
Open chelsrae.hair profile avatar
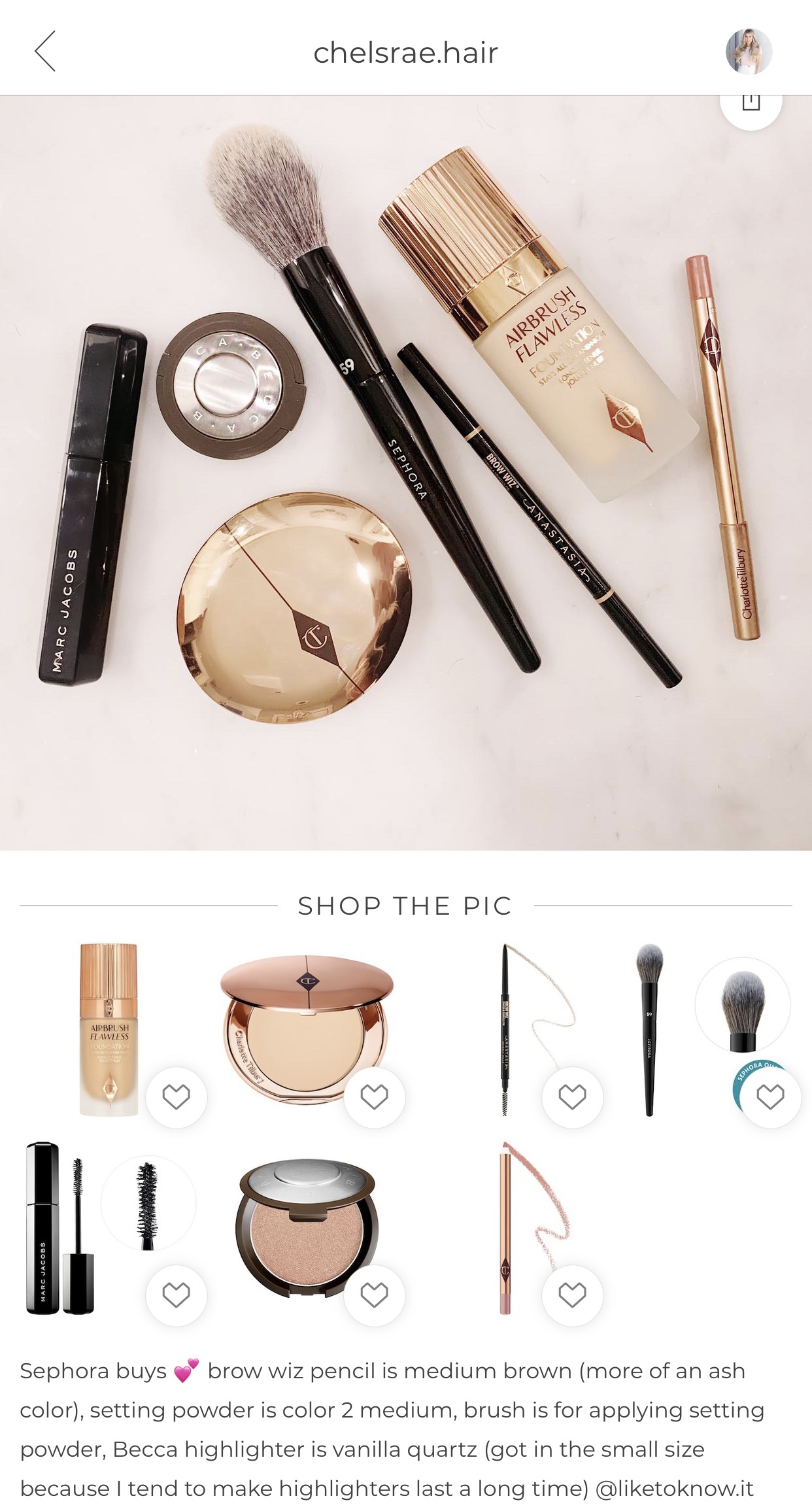(749, 51)
